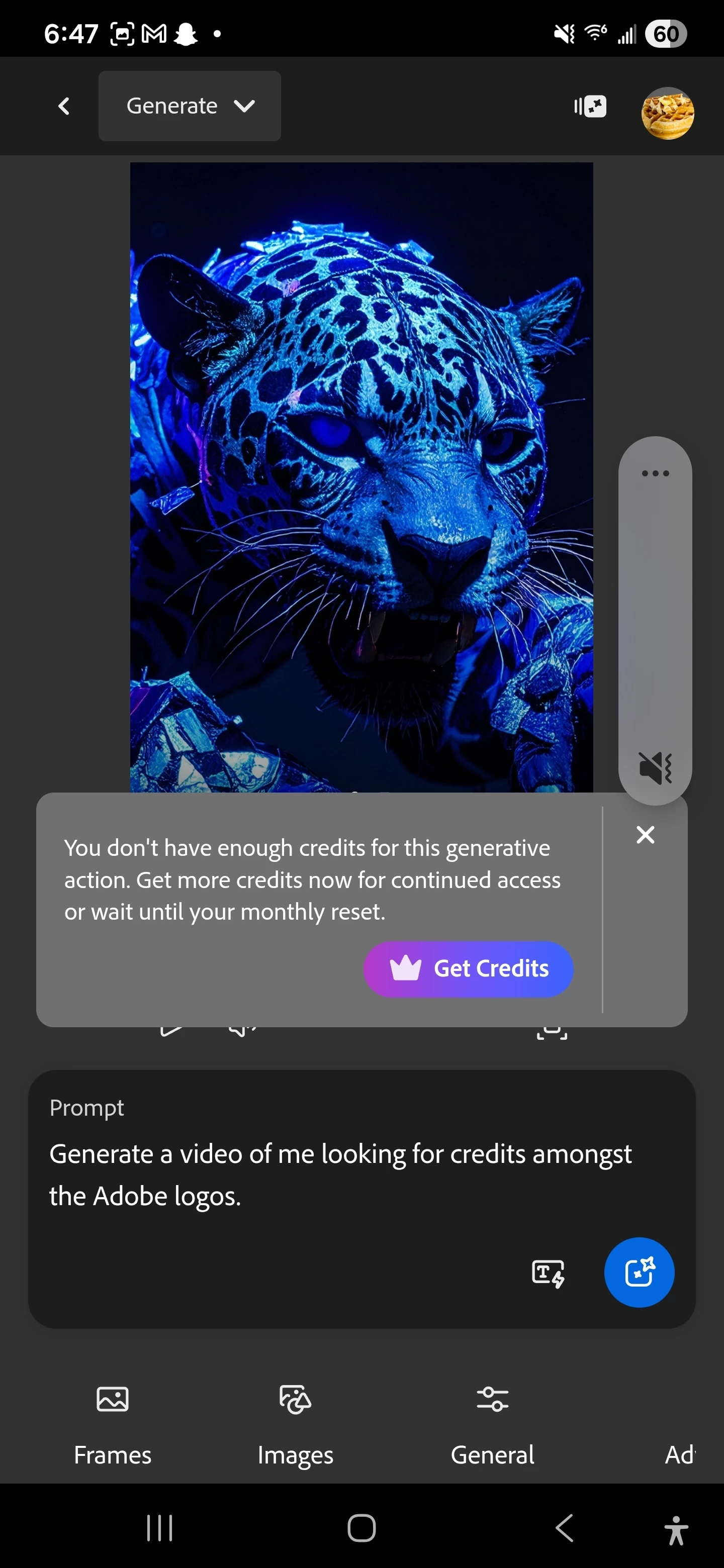Expand the Generate dropdown

[x=190, y=106]
